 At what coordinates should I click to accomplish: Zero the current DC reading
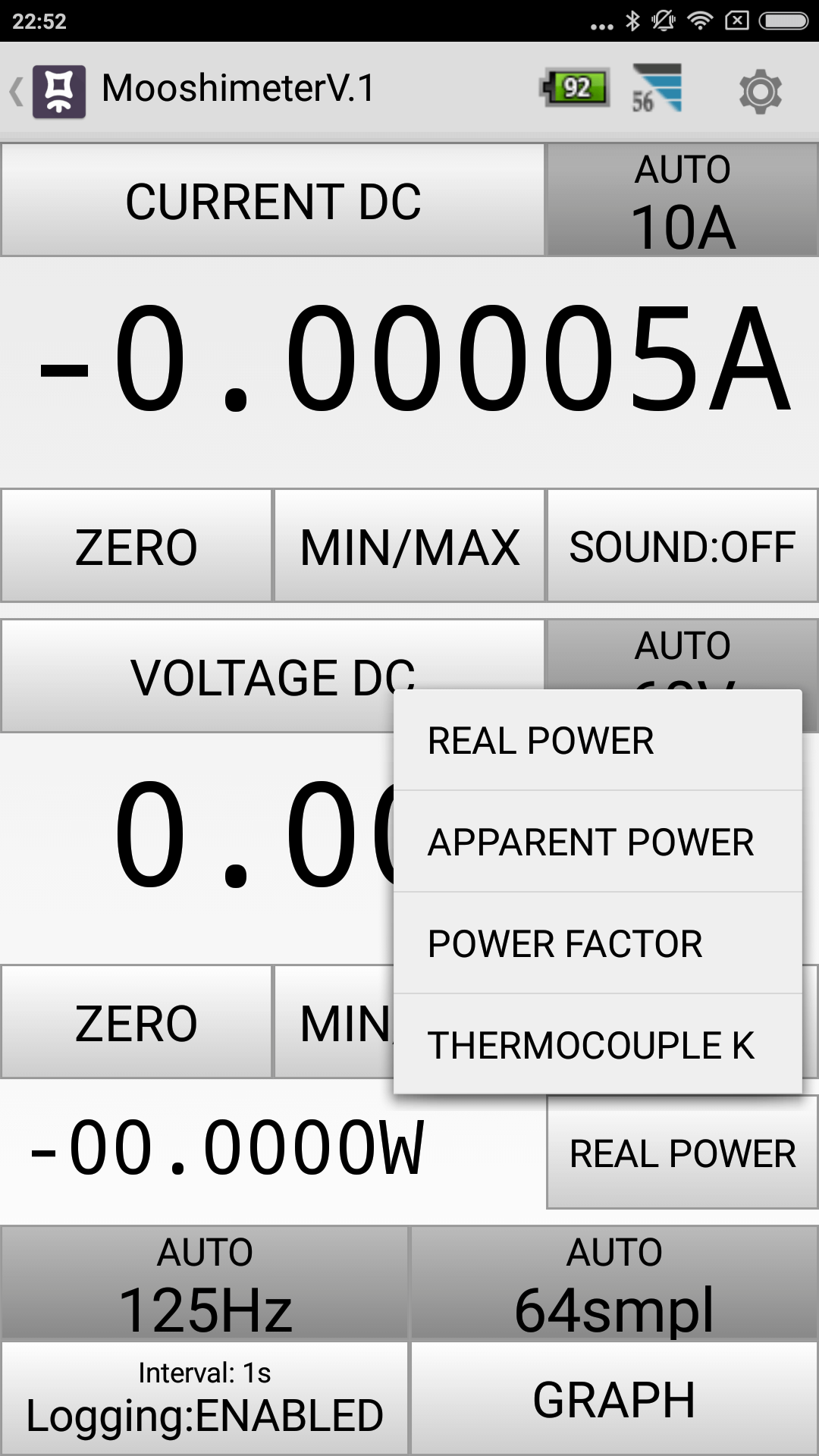tap(136, 547)
